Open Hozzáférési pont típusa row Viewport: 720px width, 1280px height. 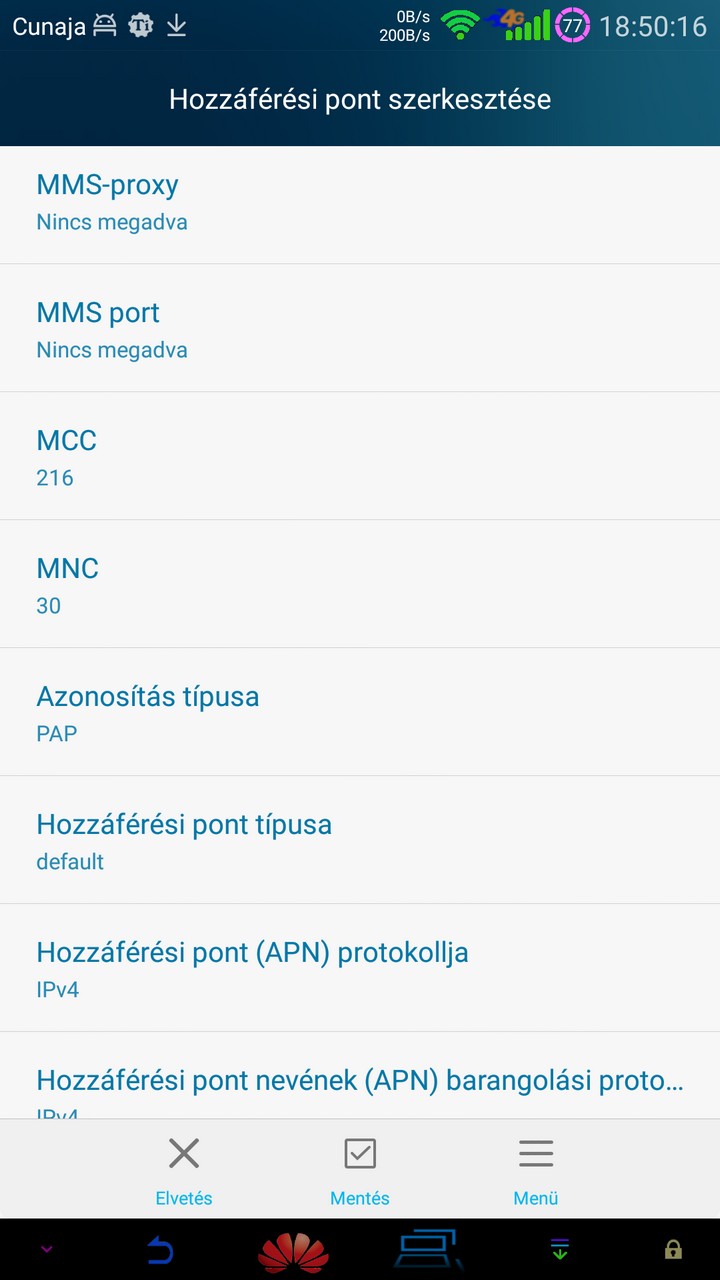(360, 840)
